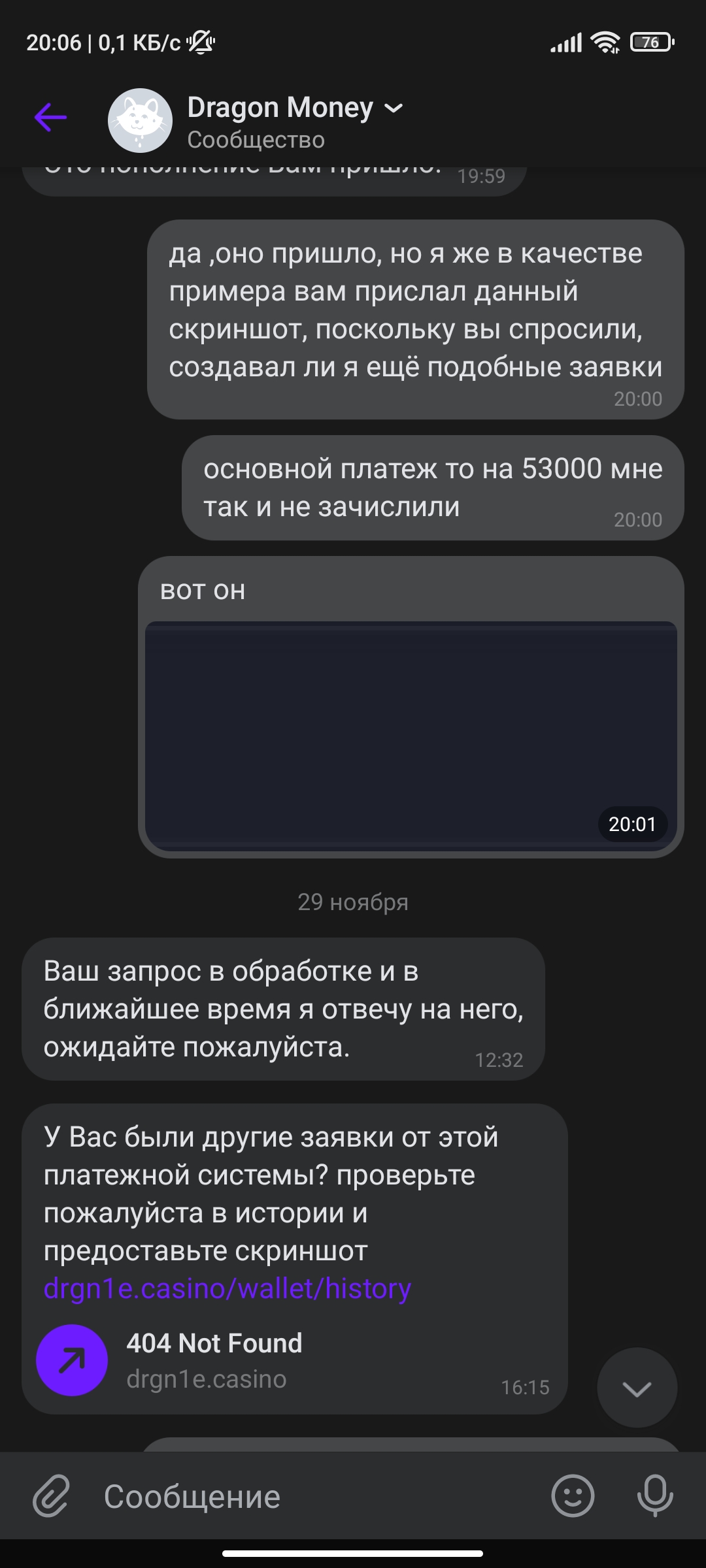Attach a file with the paperclip
This screenshot has width=706, height=1568.
tap(51, 1495)
